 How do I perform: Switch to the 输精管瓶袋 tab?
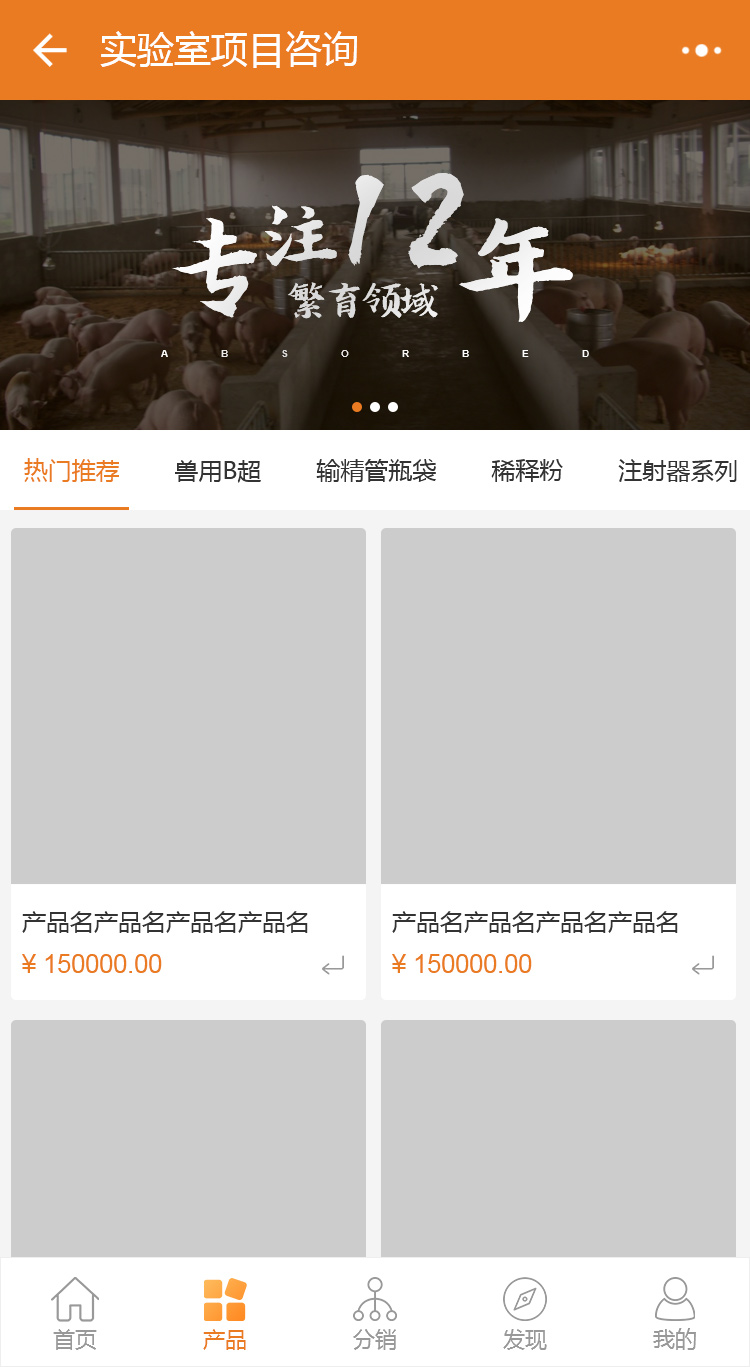point(376,471)
